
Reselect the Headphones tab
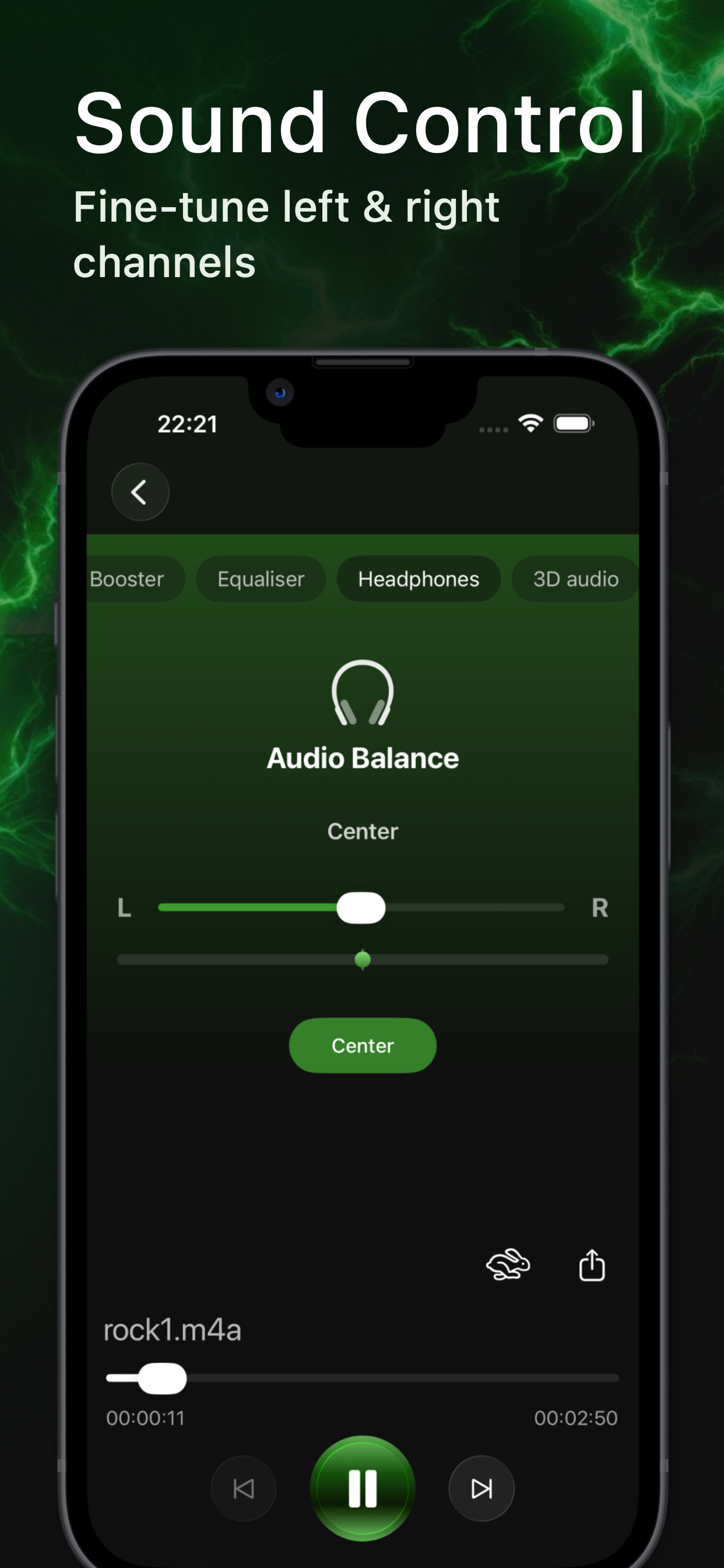pos(419,579)
